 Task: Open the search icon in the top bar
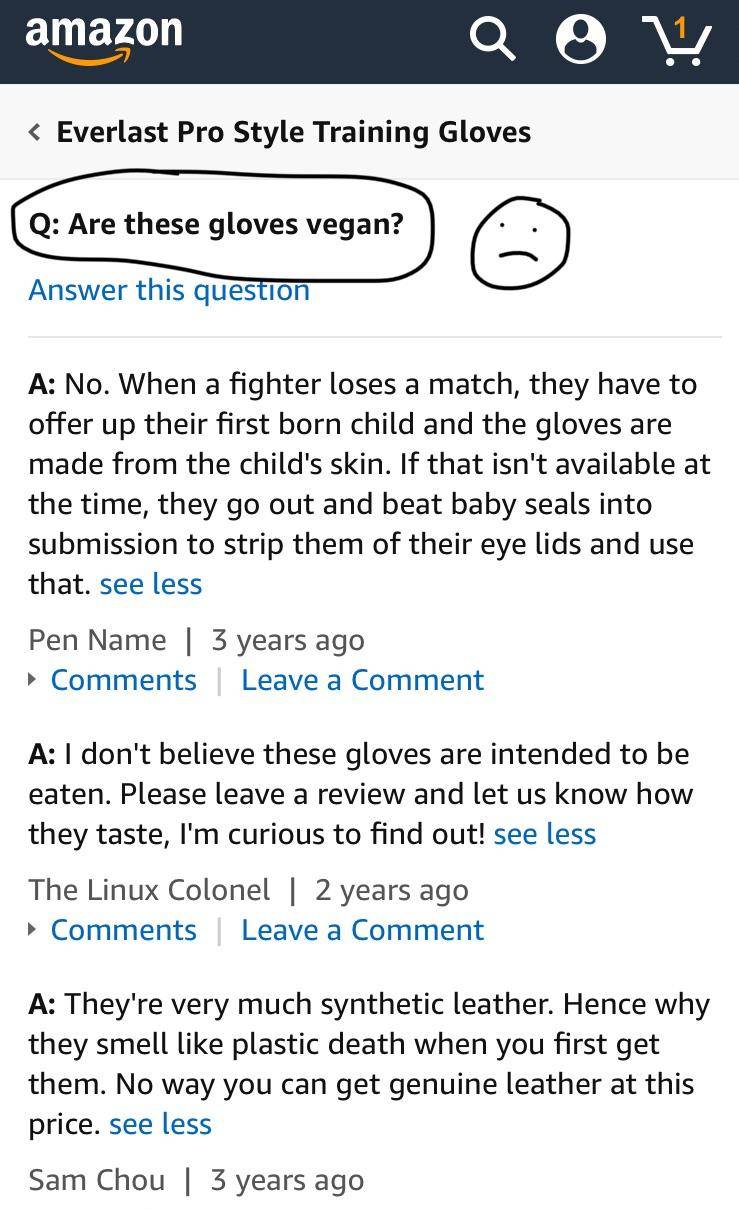(491, 40)
